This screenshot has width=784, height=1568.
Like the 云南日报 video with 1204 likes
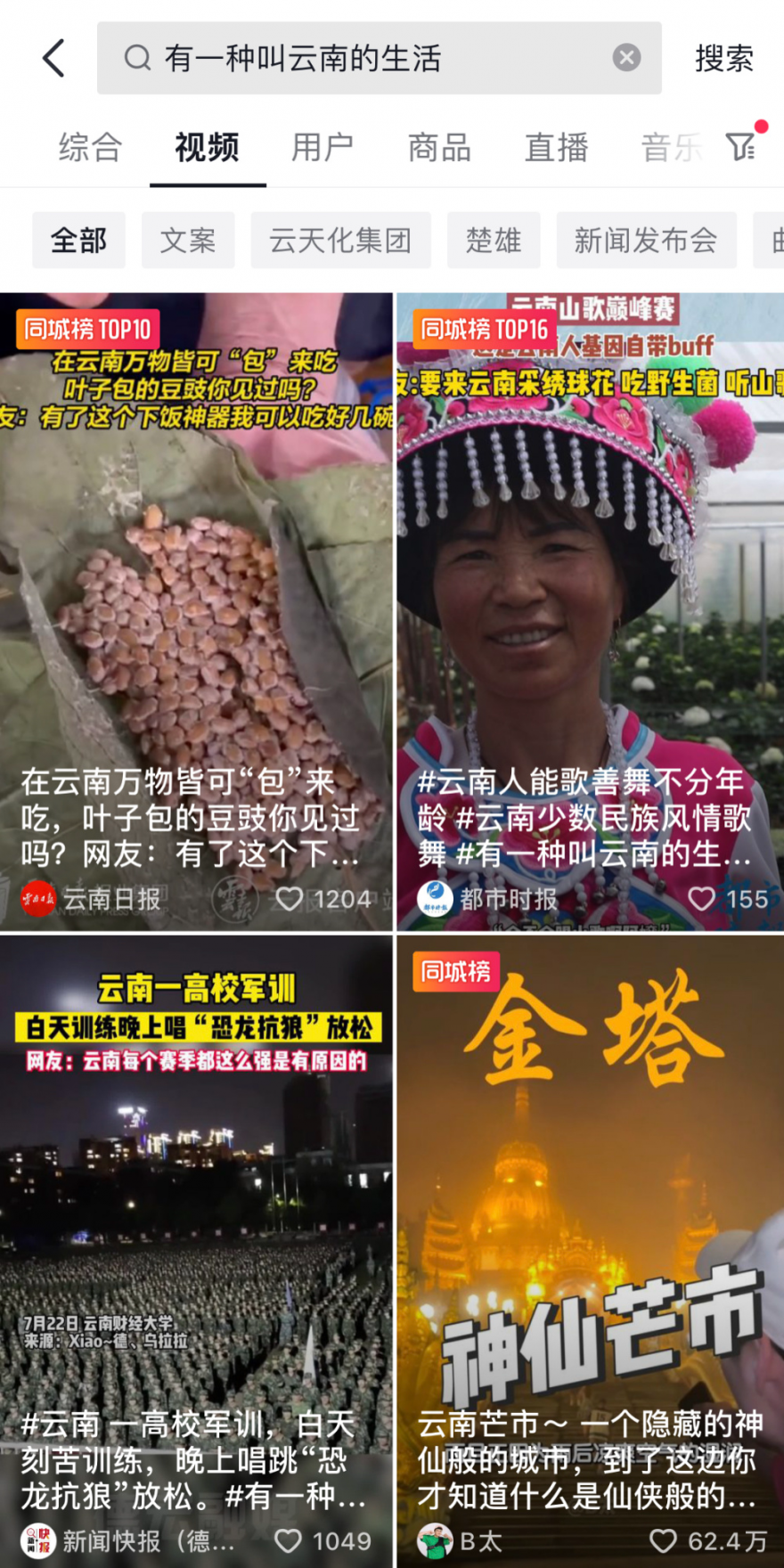(x=290, y=899)
